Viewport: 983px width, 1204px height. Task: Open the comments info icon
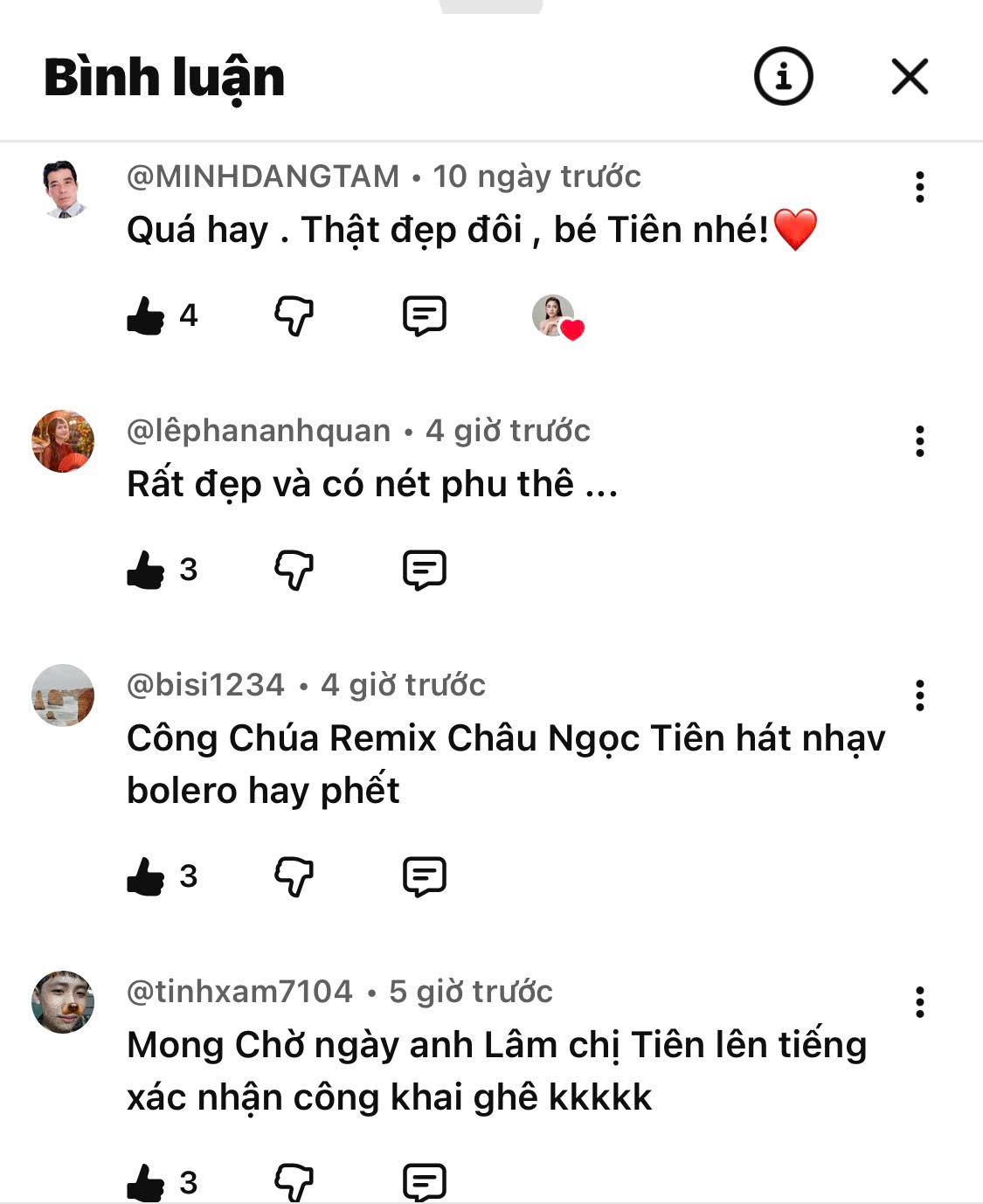783,77
